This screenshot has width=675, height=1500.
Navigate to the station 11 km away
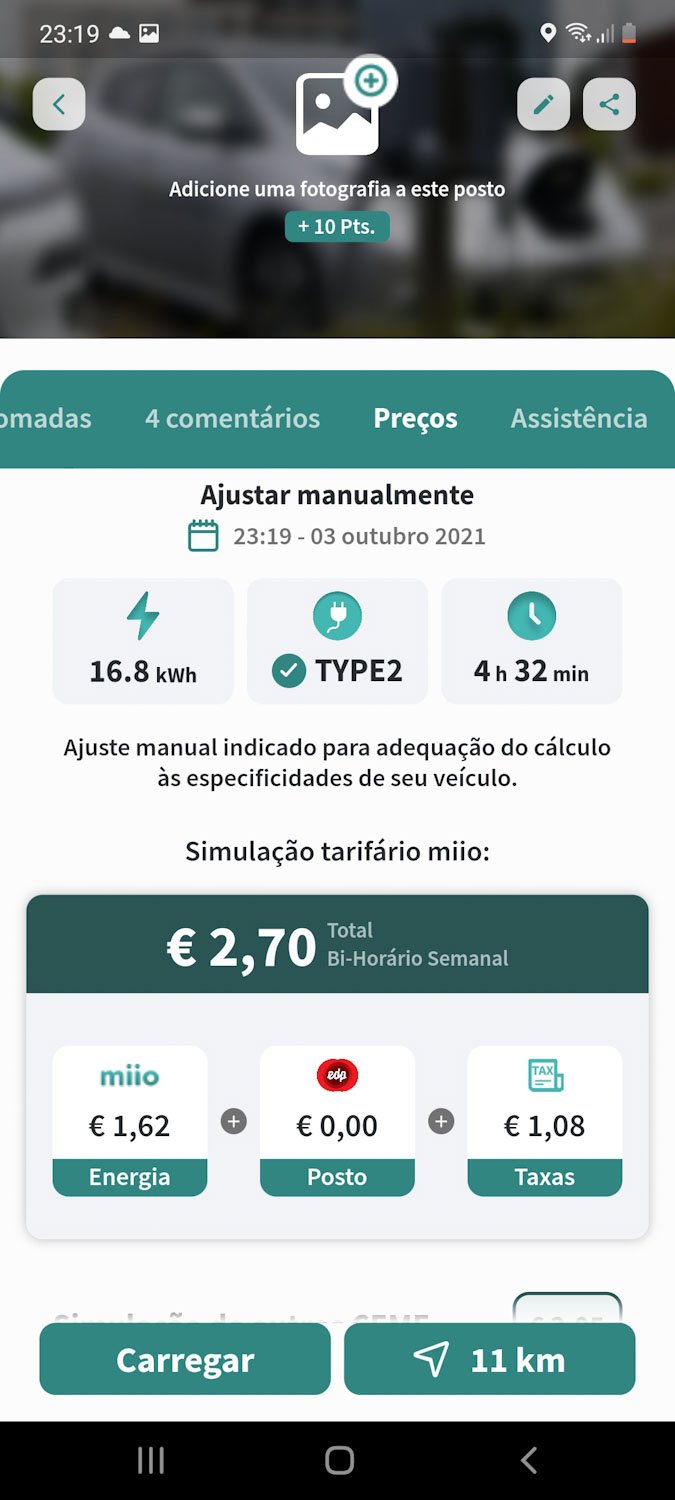point(490,1359)
